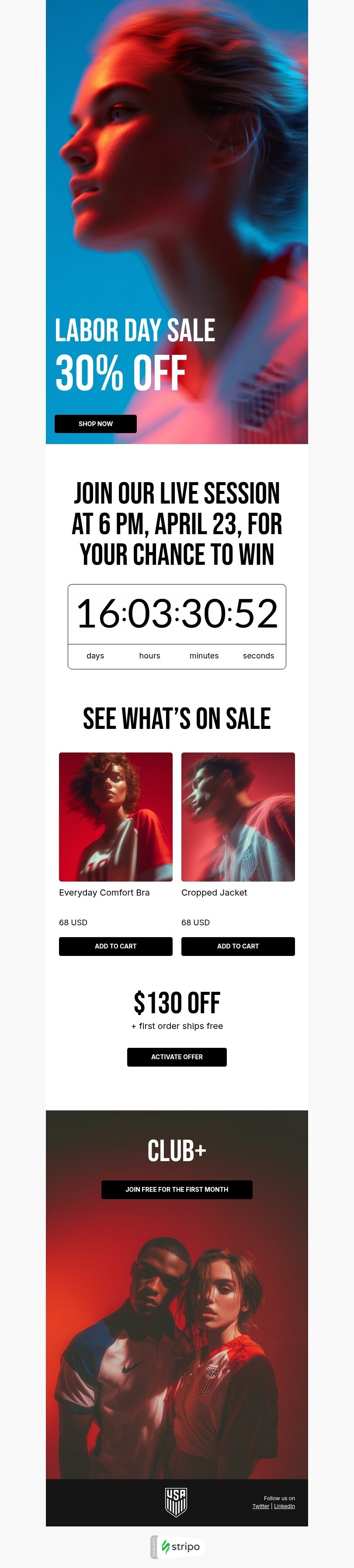This screenshot has width=354, height=1568.
Task: Activate the $130 off offer
Action: [x=177, y=1057]
